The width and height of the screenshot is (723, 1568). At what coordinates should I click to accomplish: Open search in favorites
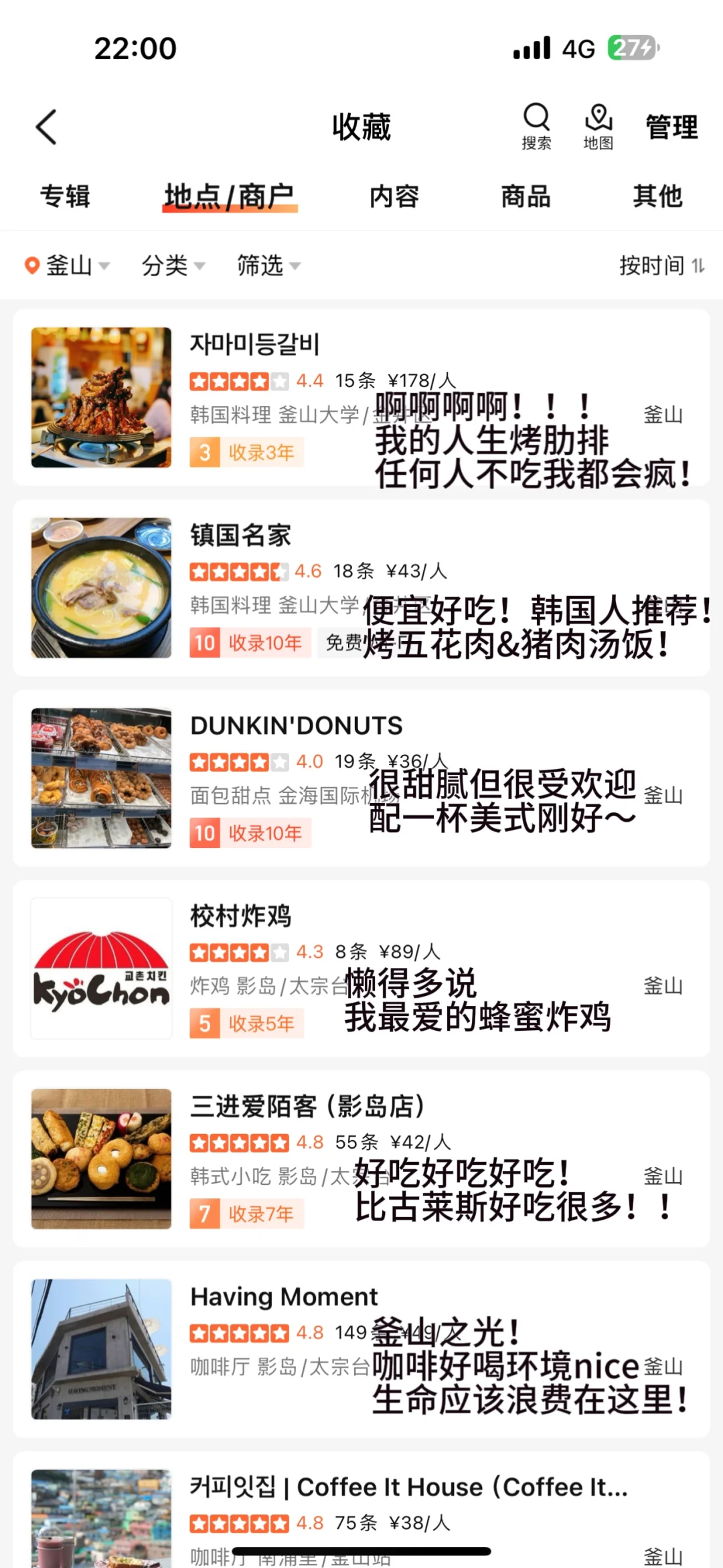536,126
